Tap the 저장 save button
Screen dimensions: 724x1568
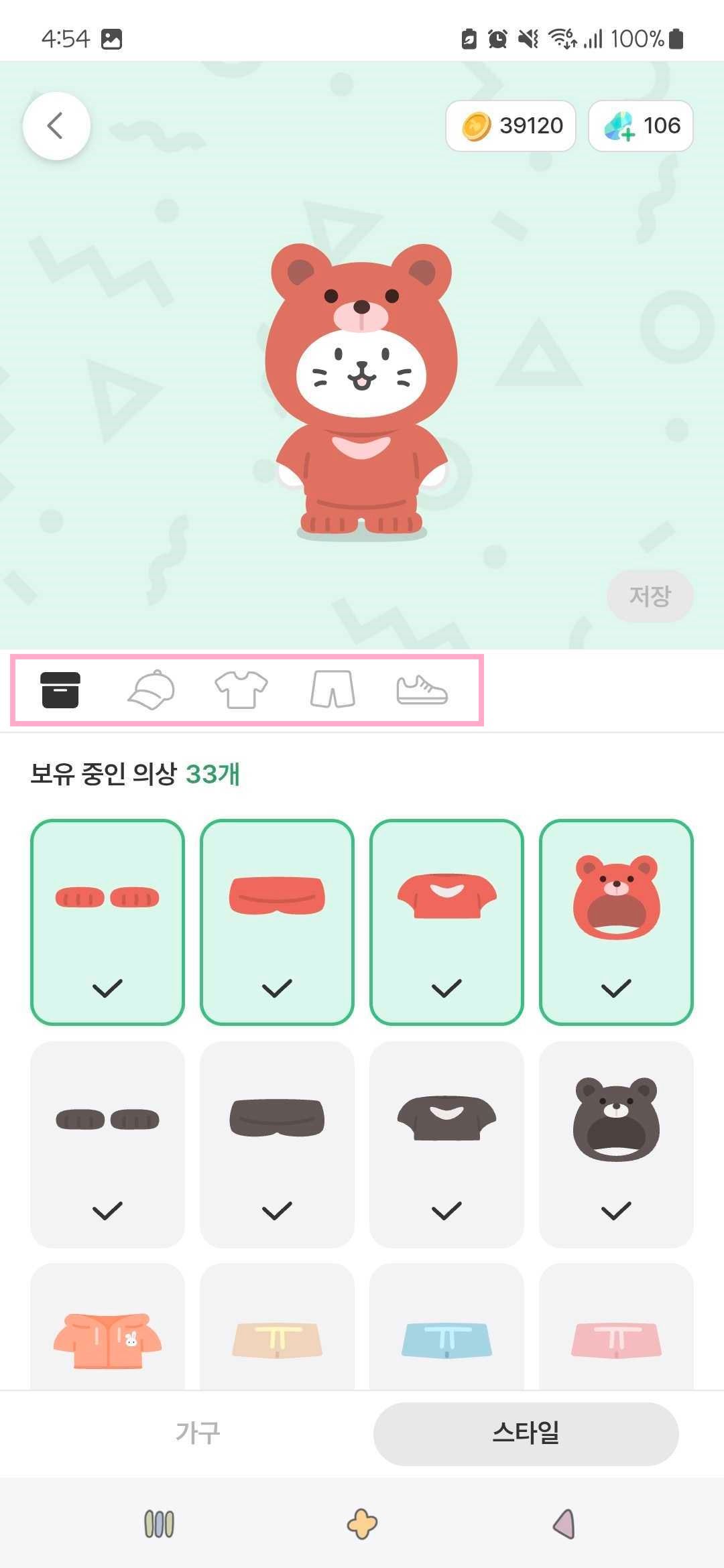649,596
